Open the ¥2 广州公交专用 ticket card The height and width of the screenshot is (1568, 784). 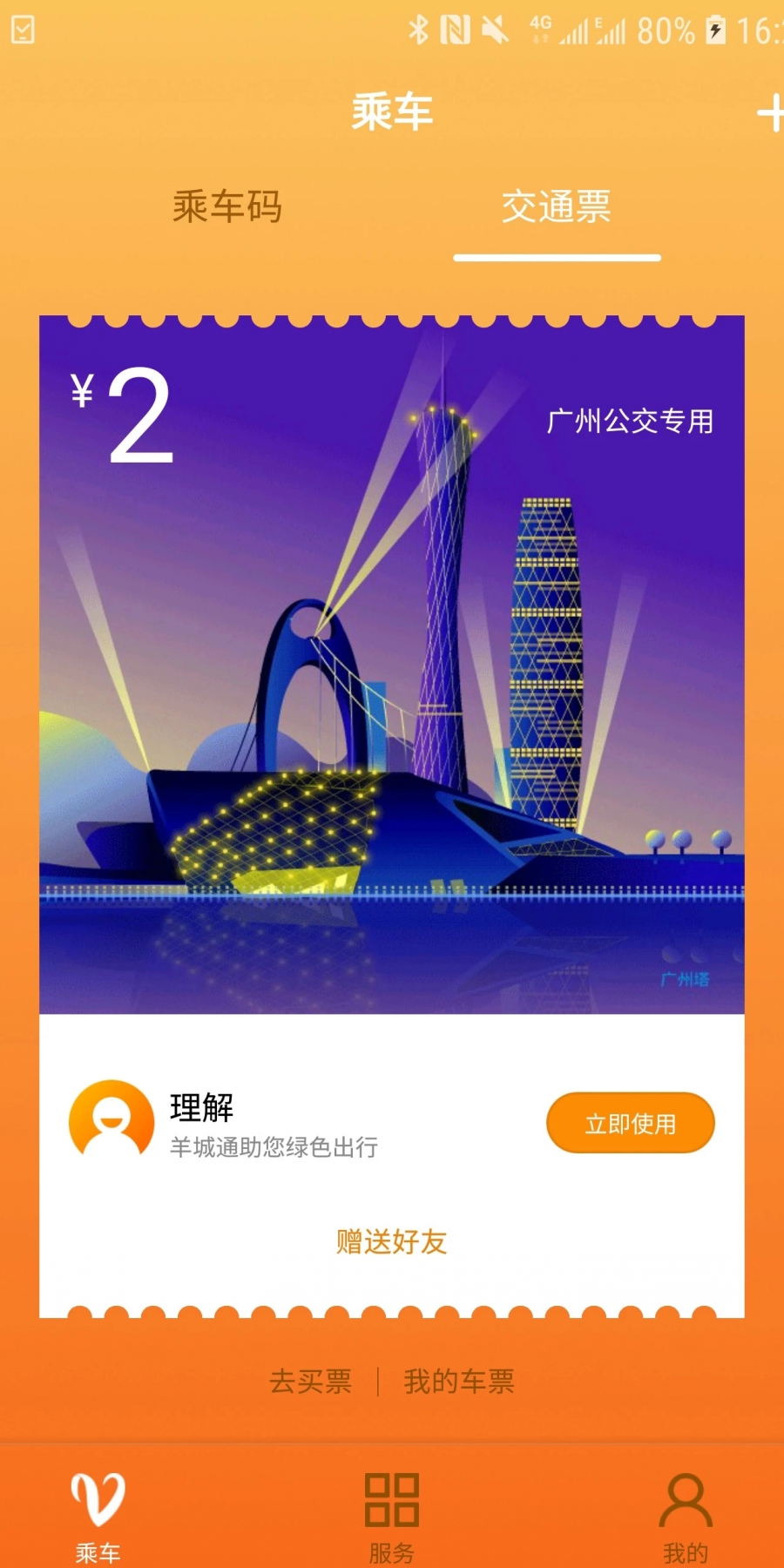[391, 662]
